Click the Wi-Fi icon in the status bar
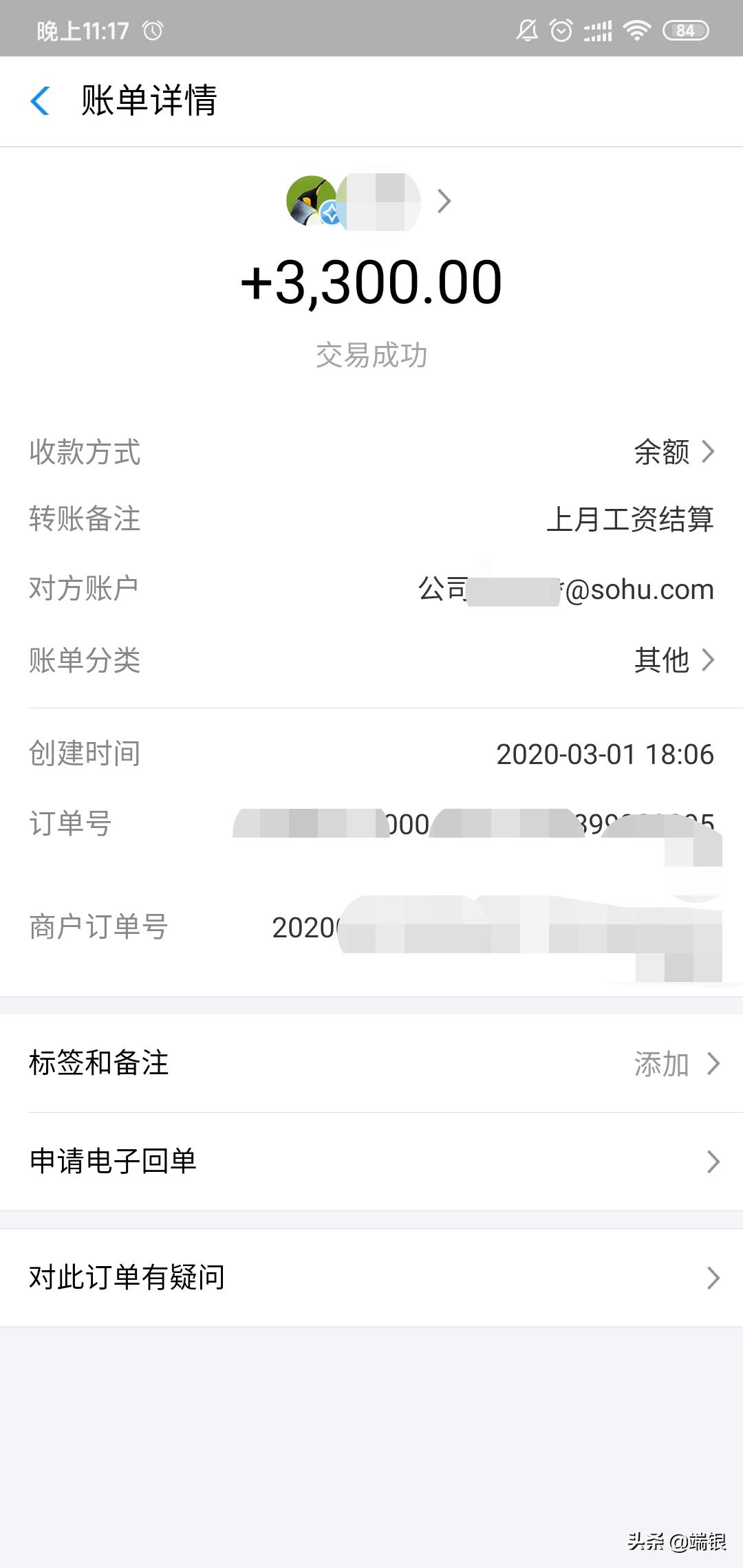This screenshot has height=1568, width=743. (637, 30)
